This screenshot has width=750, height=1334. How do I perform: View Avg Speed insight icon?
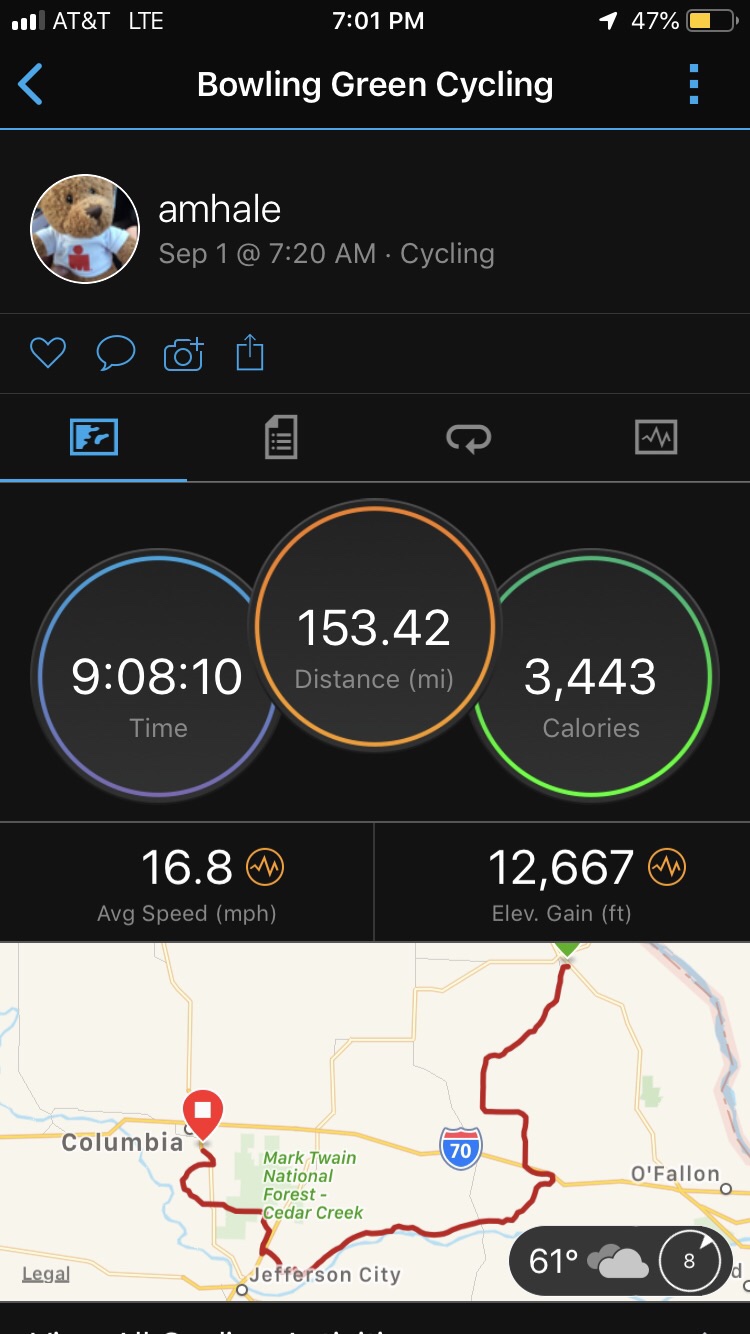coord(265,867)
